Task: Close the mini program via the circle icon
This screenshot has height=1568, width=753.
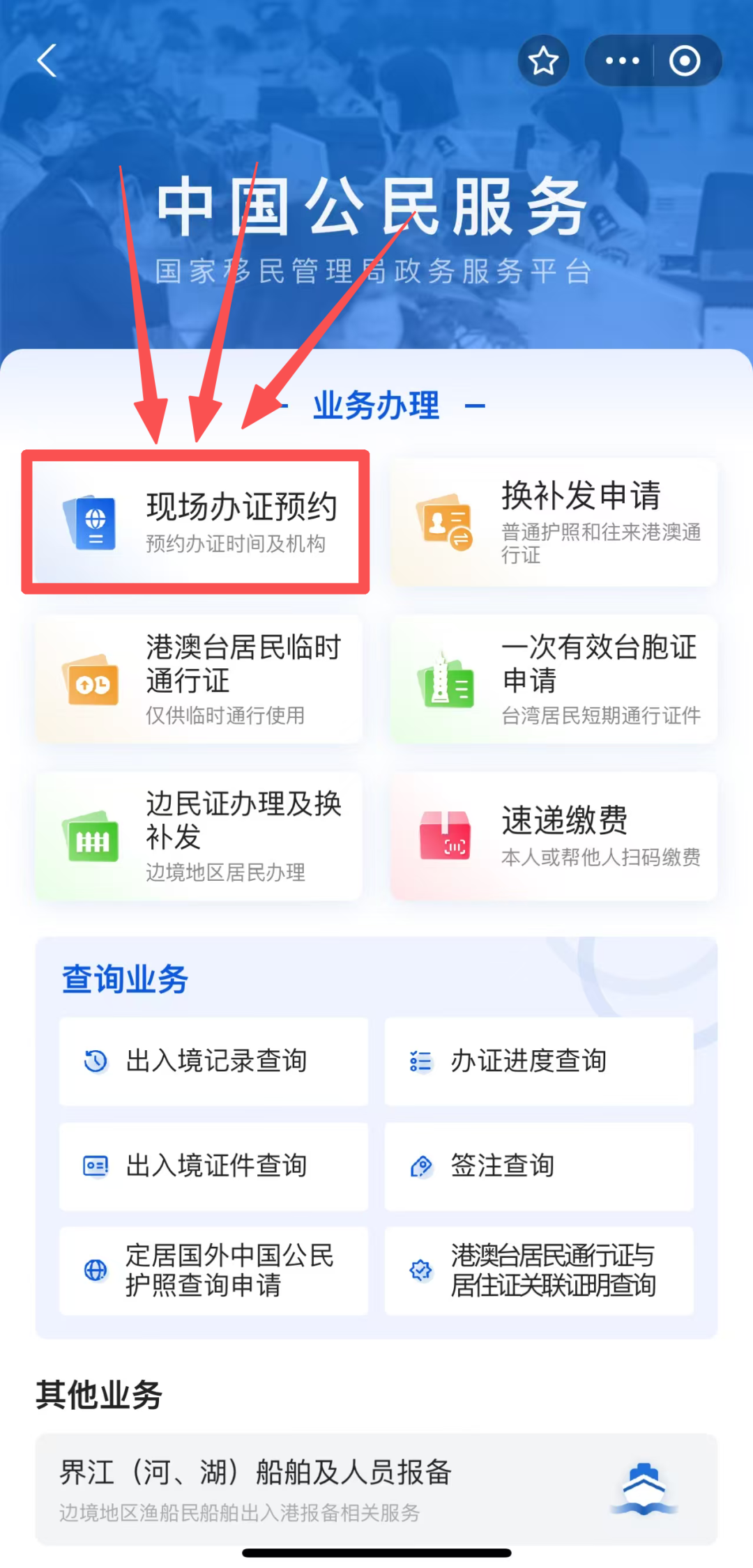Action: (x=685, y=61)
